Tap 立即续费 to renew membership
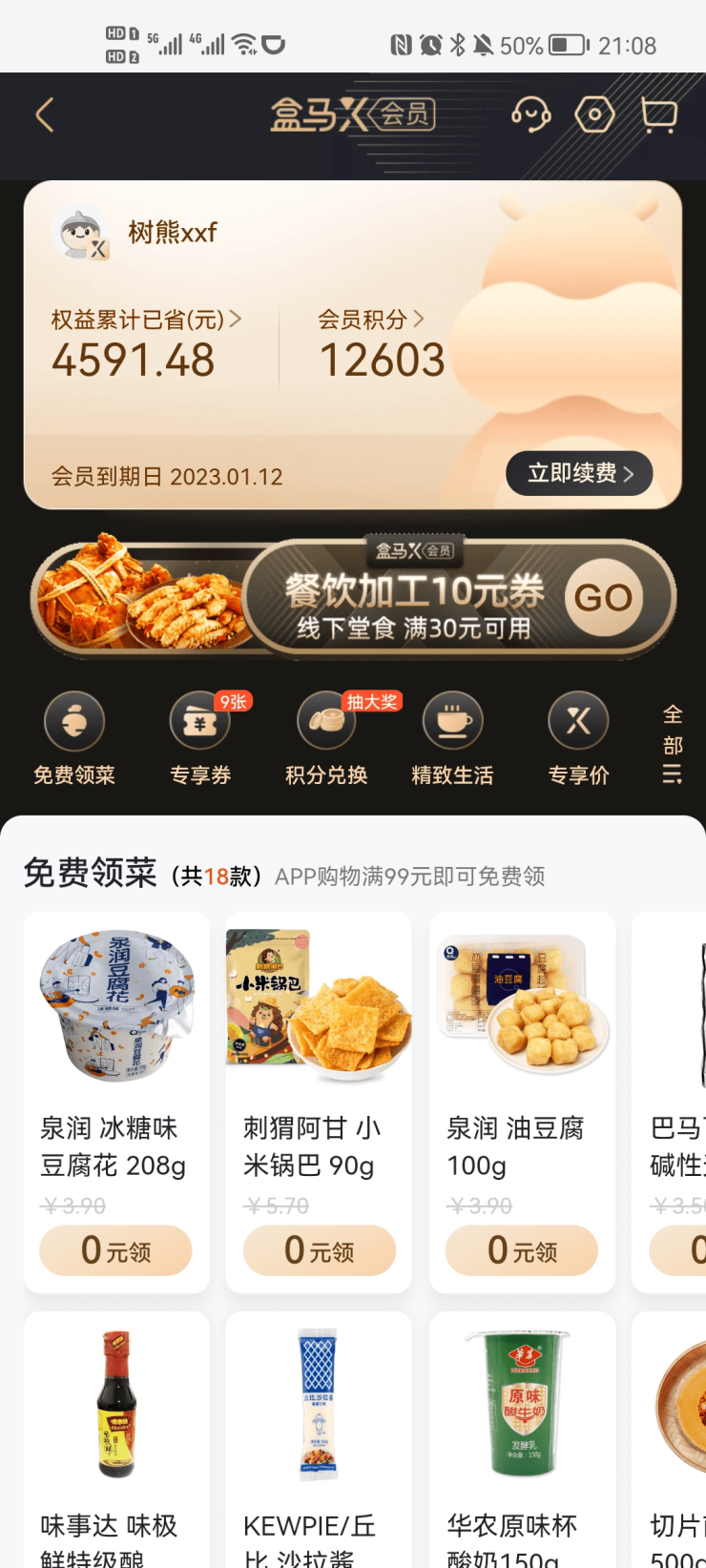The height and width of the screenshot is (1568, 706). coord(579,473)
